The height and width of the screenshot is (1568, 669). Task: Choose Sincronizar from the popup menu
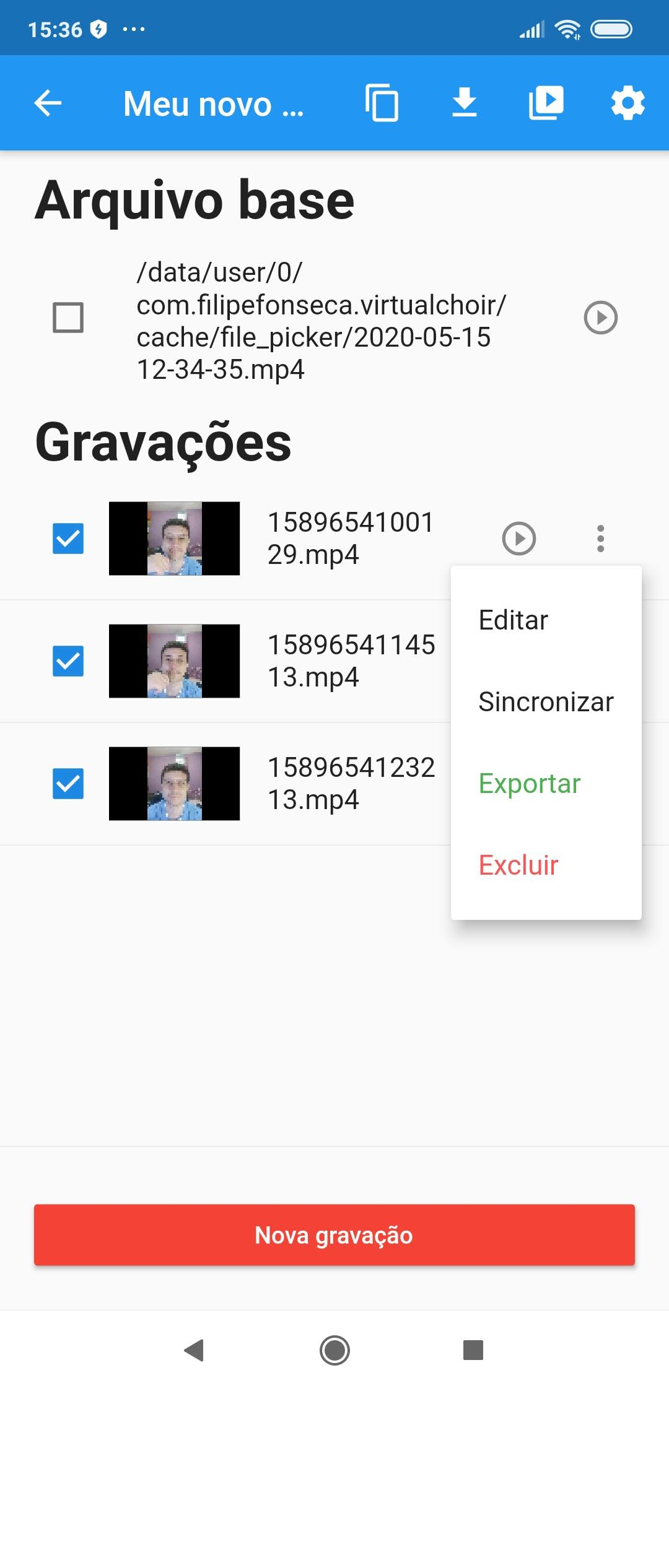[x=546, y=702]
